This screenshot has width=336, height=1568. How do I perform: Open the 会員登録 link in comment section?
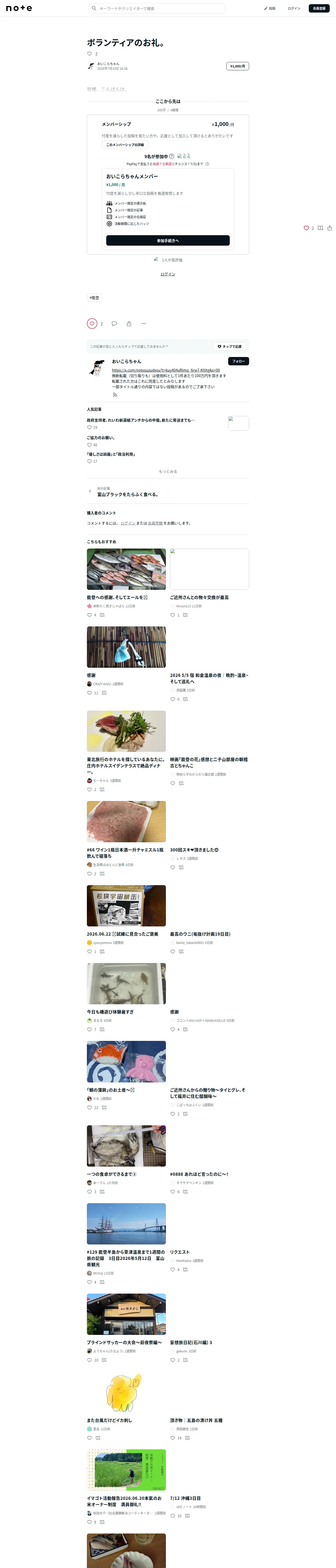pyautogui.click(x=155, y=523)
